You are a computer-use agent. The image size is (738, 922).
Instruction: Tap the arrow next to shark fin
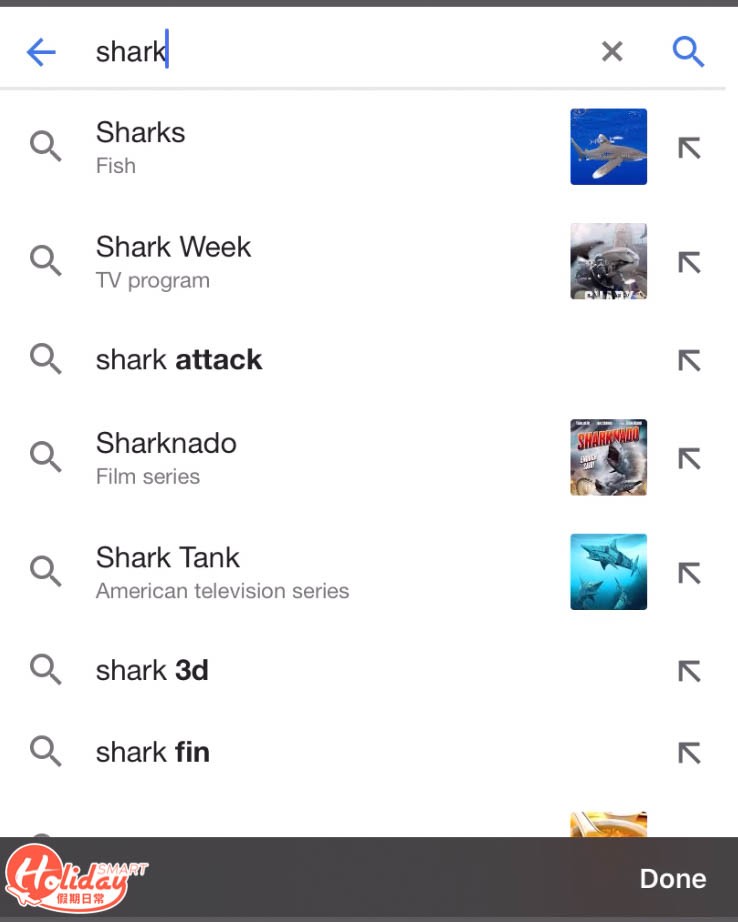(689, 752)
